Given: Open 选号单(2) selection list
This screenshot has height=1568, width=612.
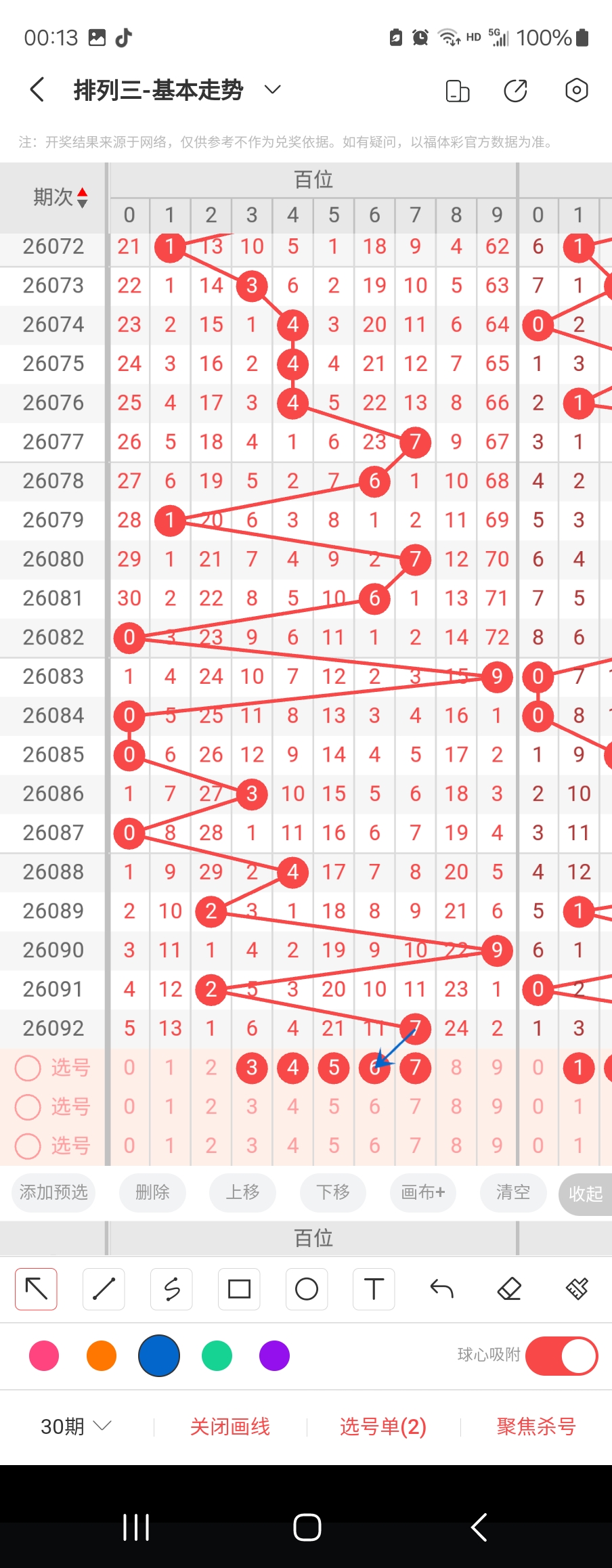Looking at the screenshot, I should 383,1427.
